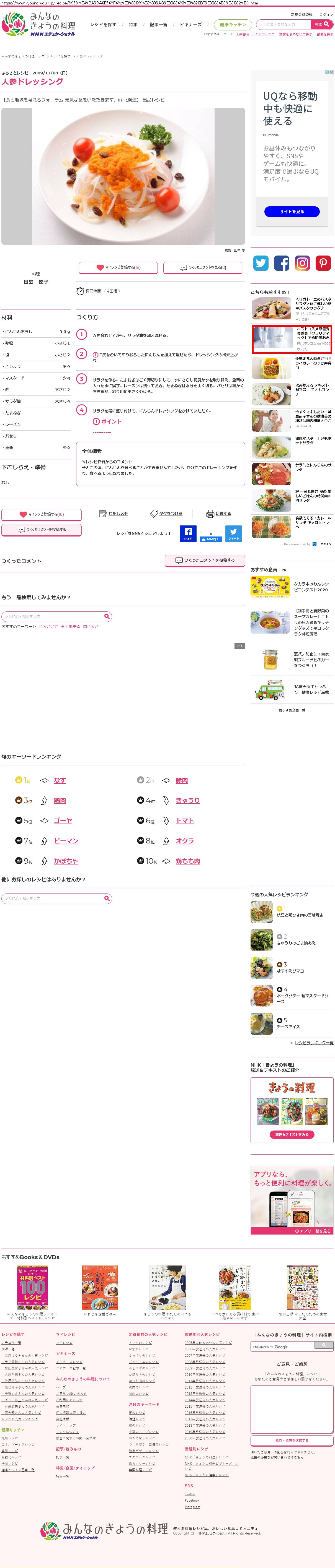Add recipe via マイレシピ登録する below the photo
Screen dimensions: 335x1568
[x=118, y=267]
